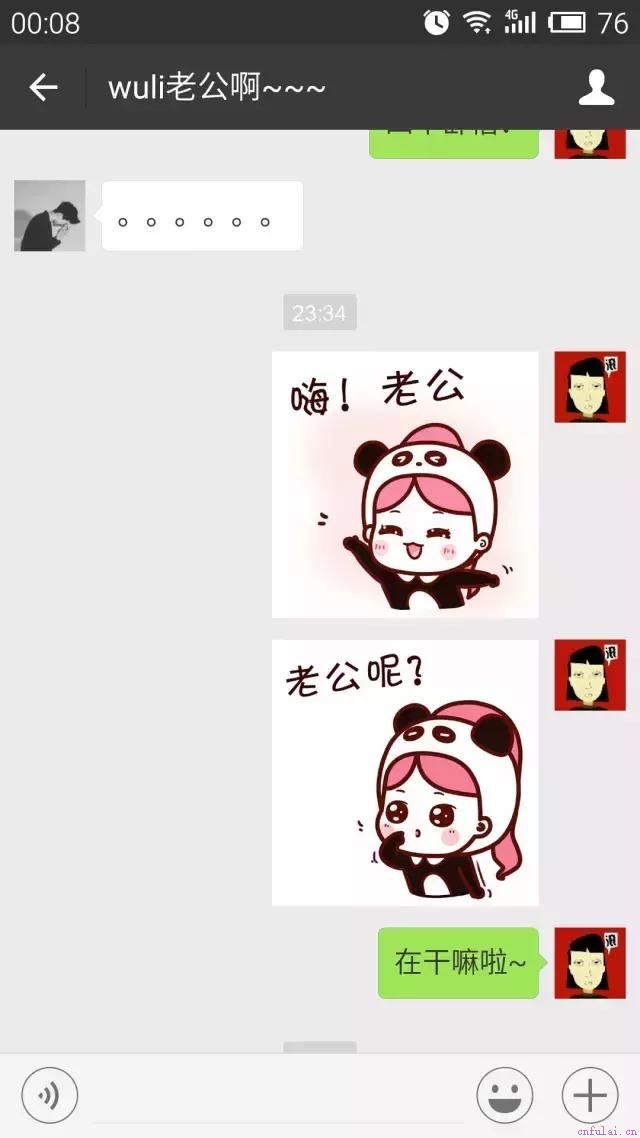Screen dimensions: 640x1138
Task: Open the 老公呢？ panda sticker
Action: (x=405, y=773)
